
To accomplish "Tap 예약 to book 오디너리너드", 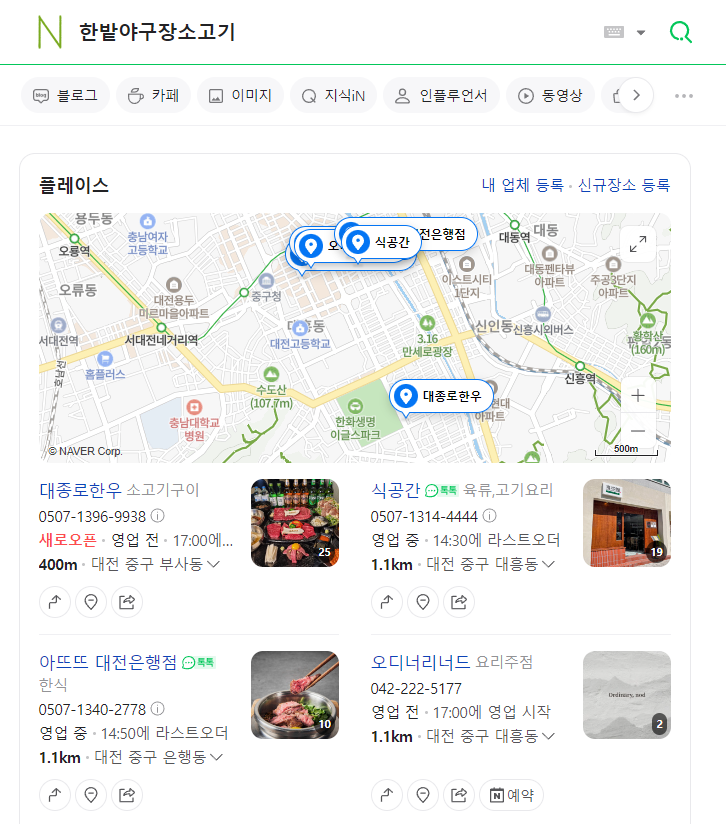I will click(x=511, y=795).
